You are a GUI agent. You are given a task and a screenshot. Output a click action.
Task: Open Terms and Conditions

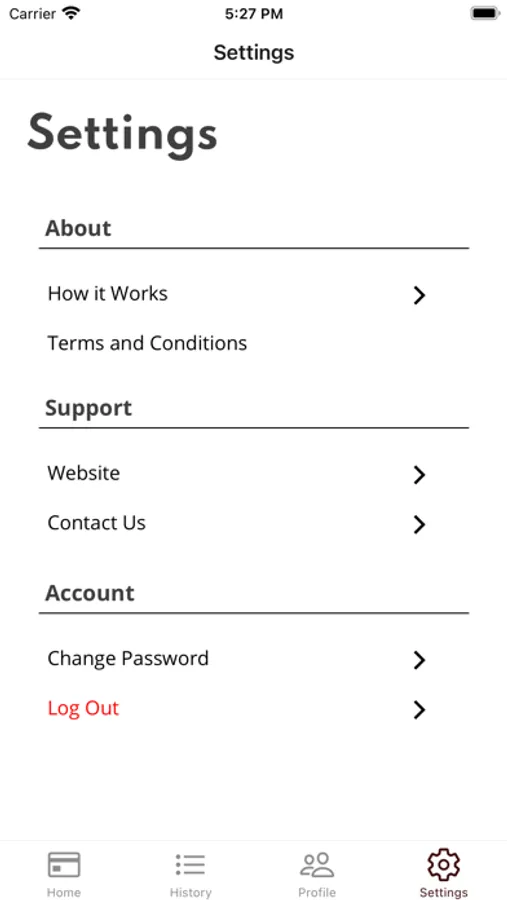point(253,343)
